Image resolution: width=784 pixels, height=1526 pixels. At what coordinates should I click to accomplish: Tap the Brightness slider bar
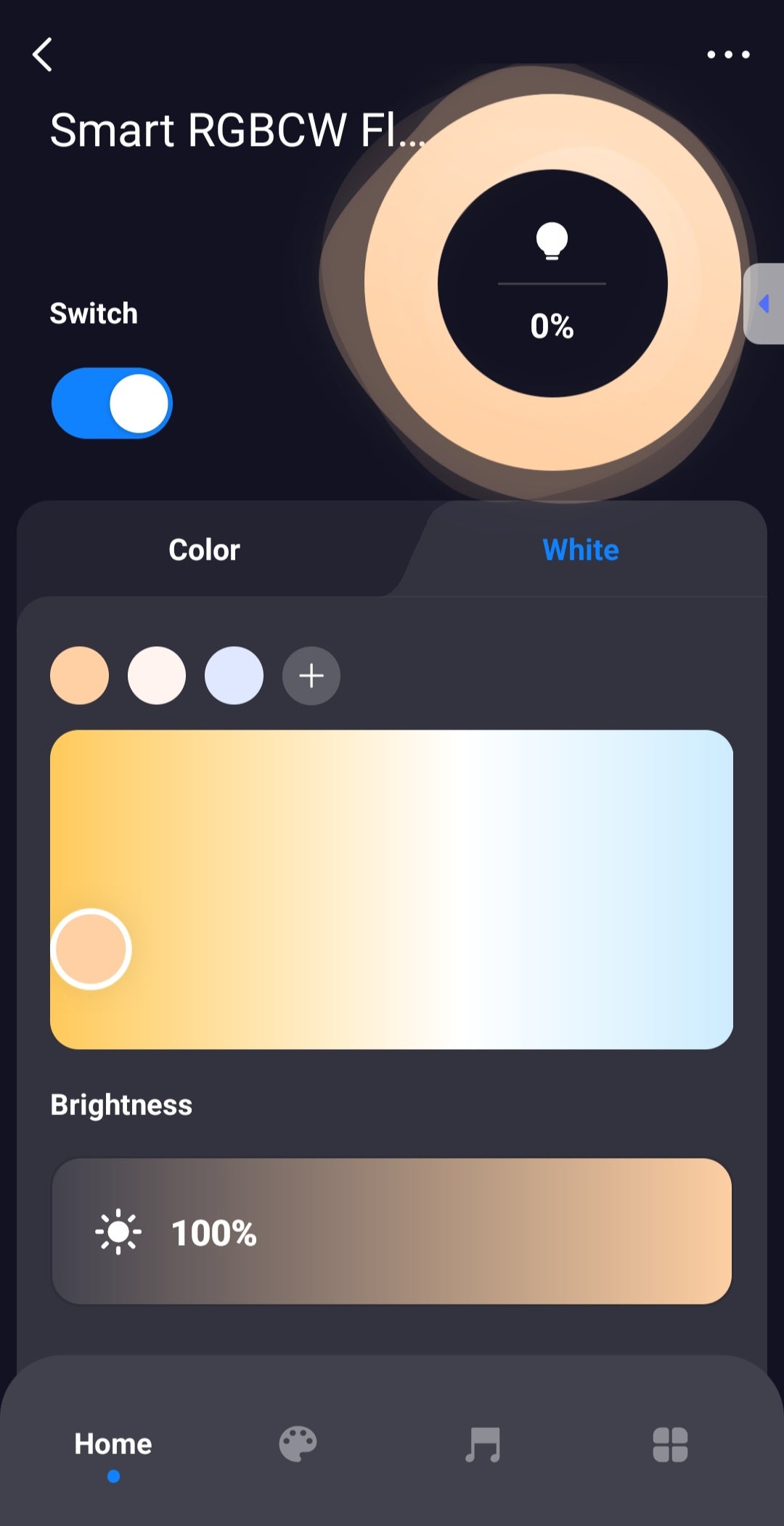click(392, 1232)
